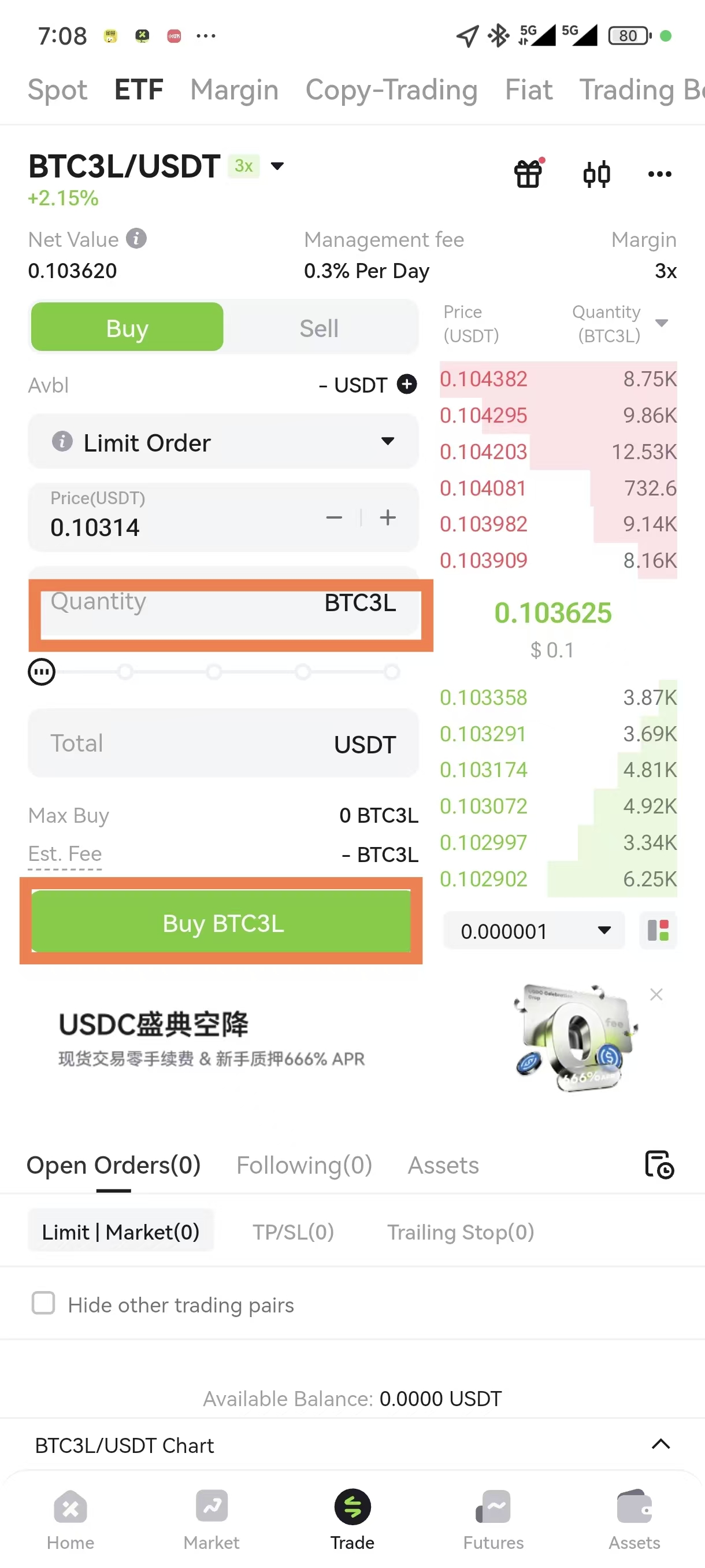Toggle the BTC3L/USDT Chart panel chevron

[661, 1444]
